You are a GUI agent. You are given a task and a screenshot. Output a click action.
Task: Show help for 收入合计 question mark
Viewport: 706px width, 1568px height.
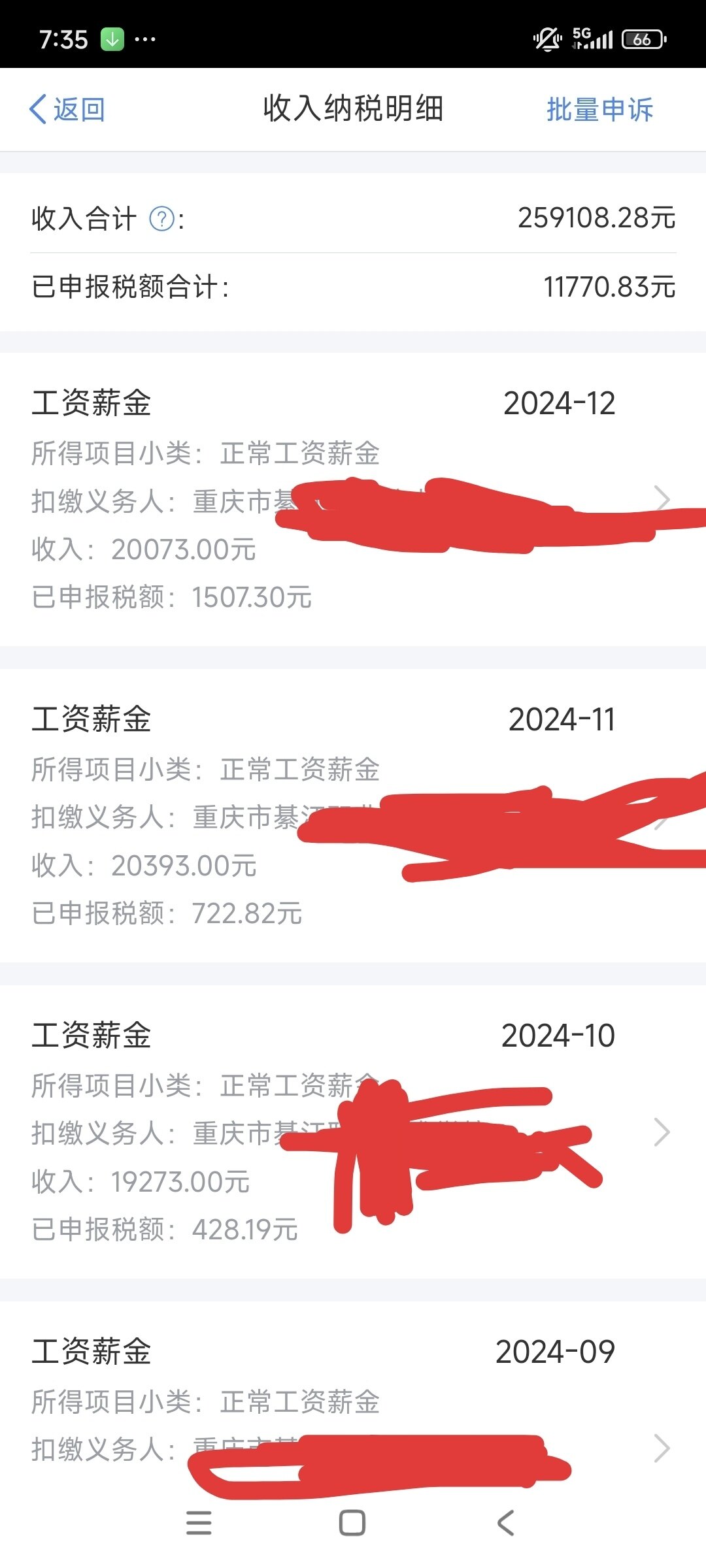161,219
